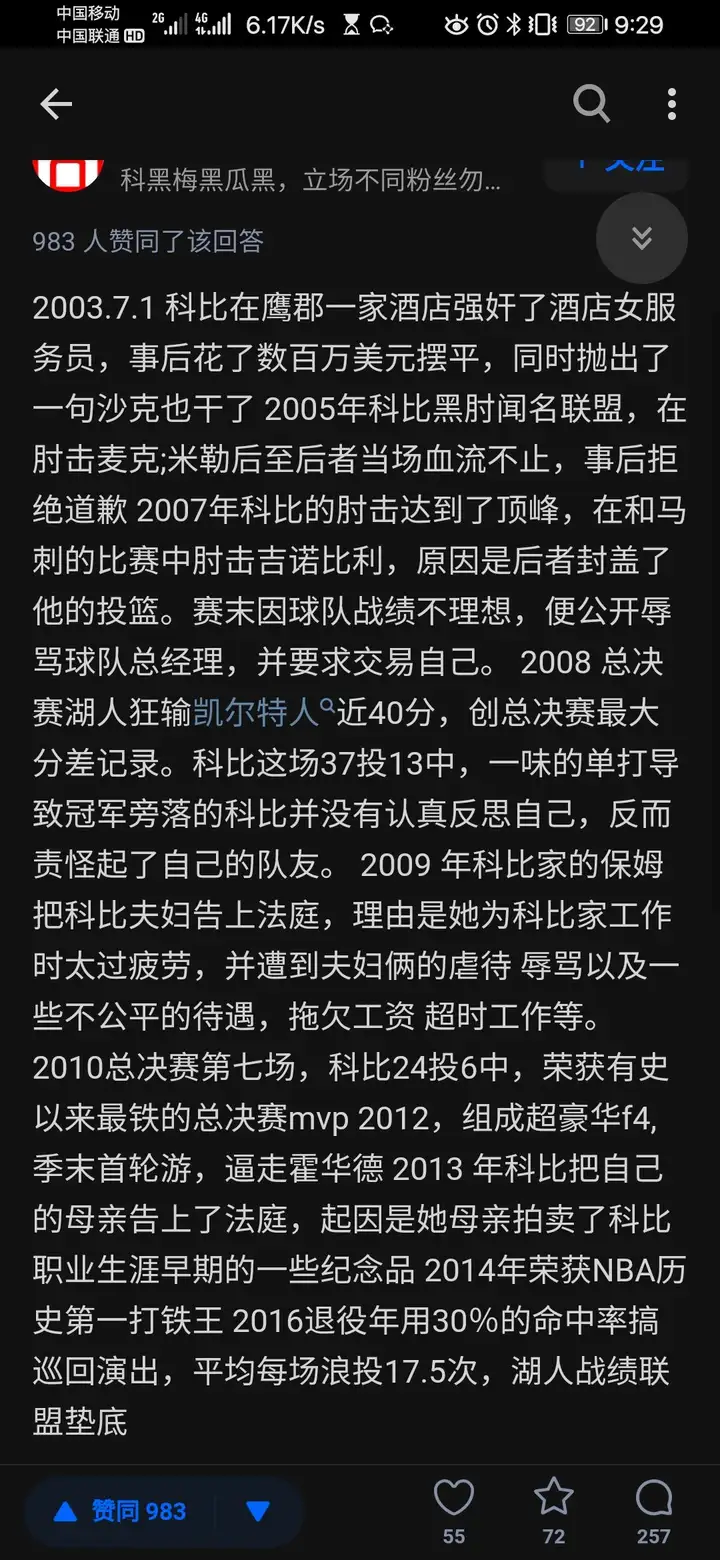Open the 凯尔特人 search link

click(x=264, y=710)
